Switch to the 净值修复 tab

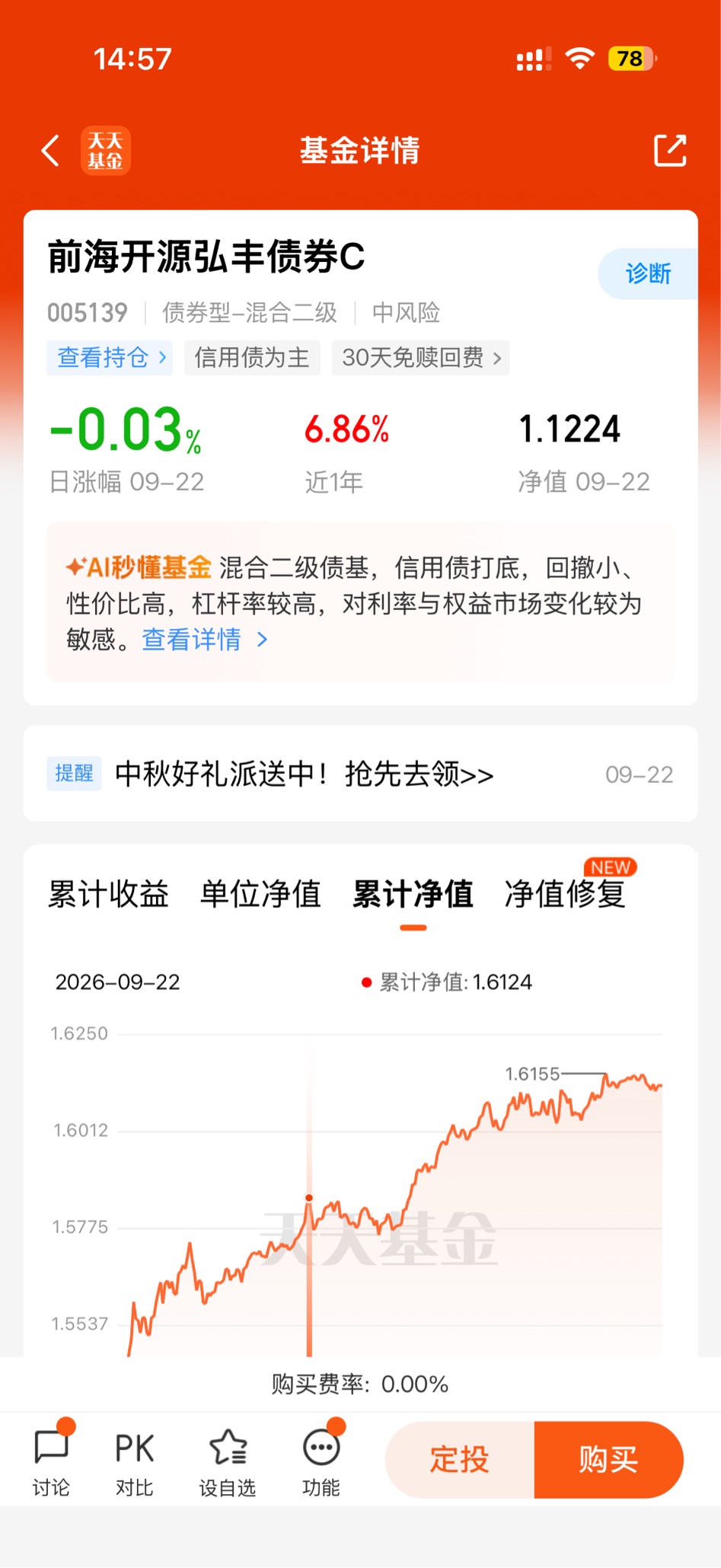565,893
